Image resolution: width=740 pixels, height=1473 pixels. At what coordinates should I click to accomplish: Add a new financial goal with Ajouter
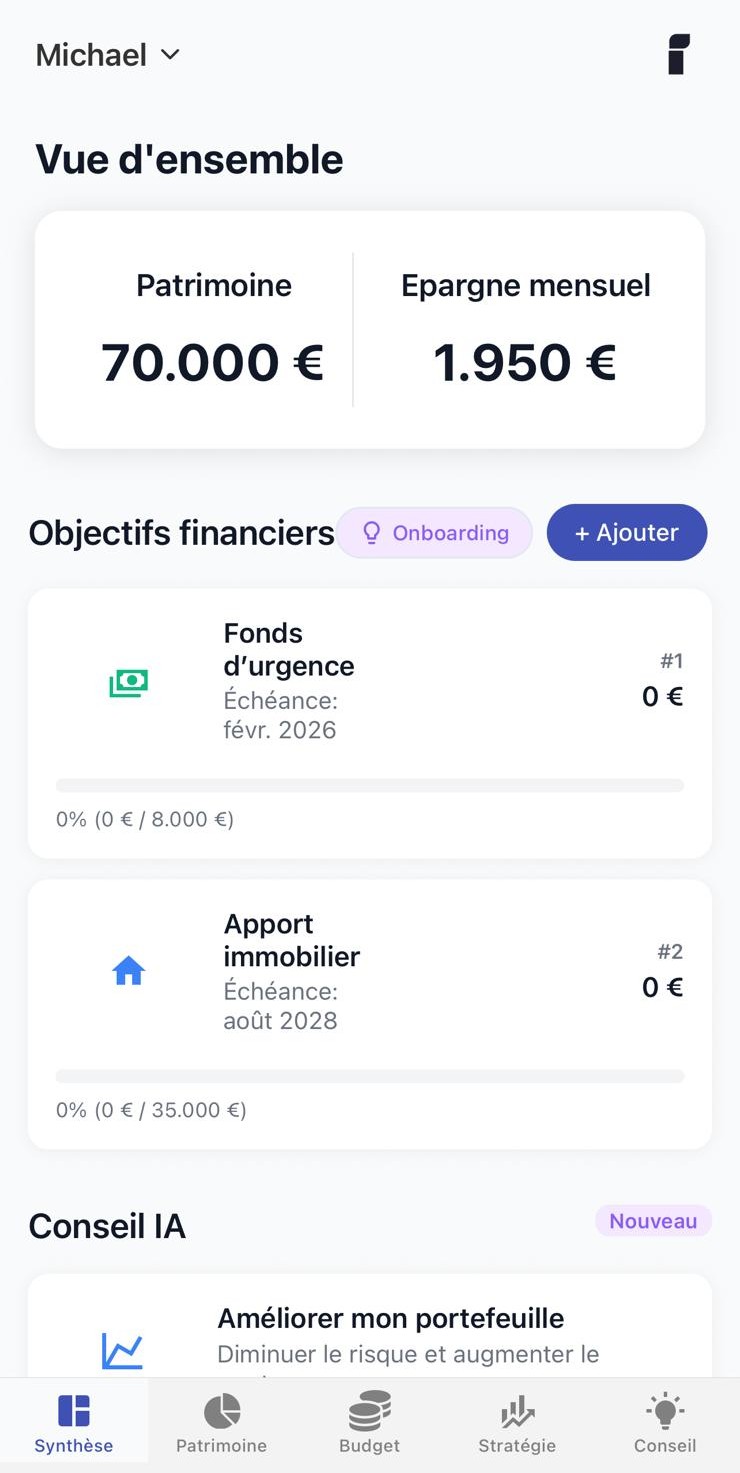(x=626, y=533)
